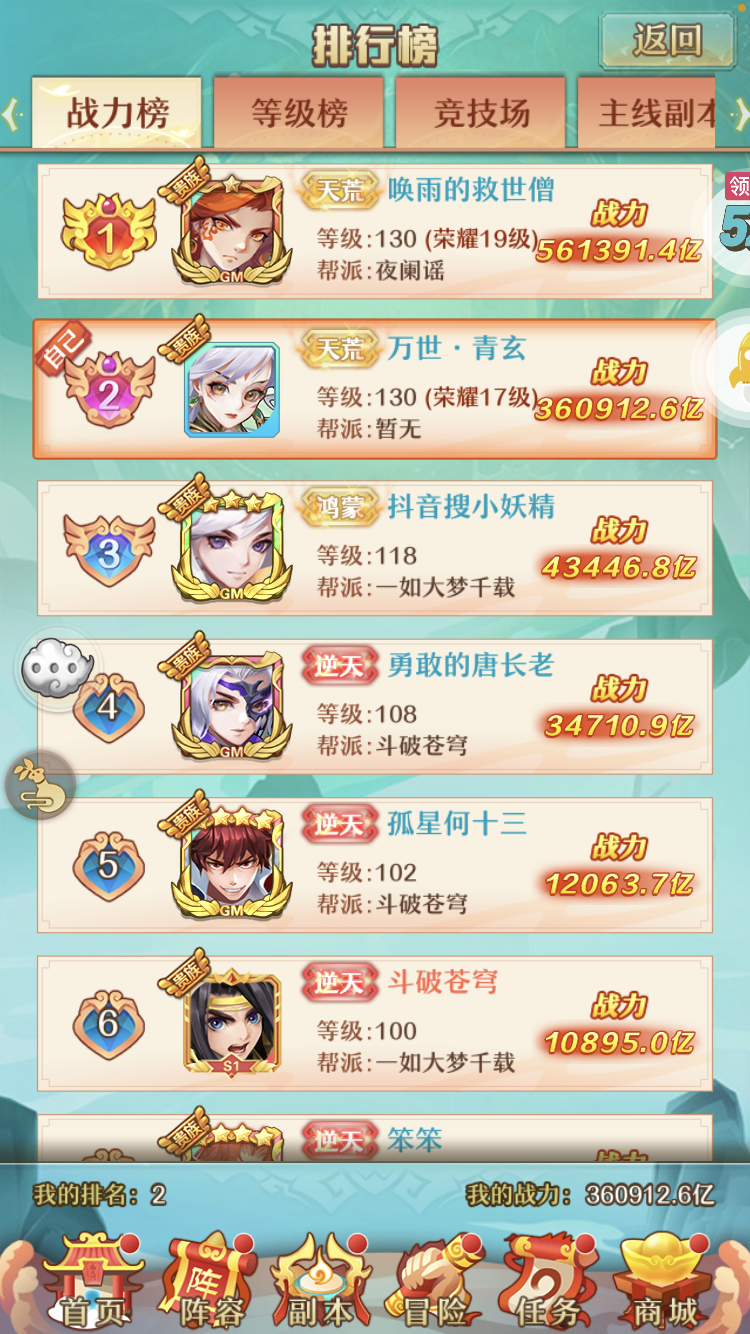The image size is (750, 1334).
Task: Switch to the 等级榜 tab
Action: click(x=298, y=113)
